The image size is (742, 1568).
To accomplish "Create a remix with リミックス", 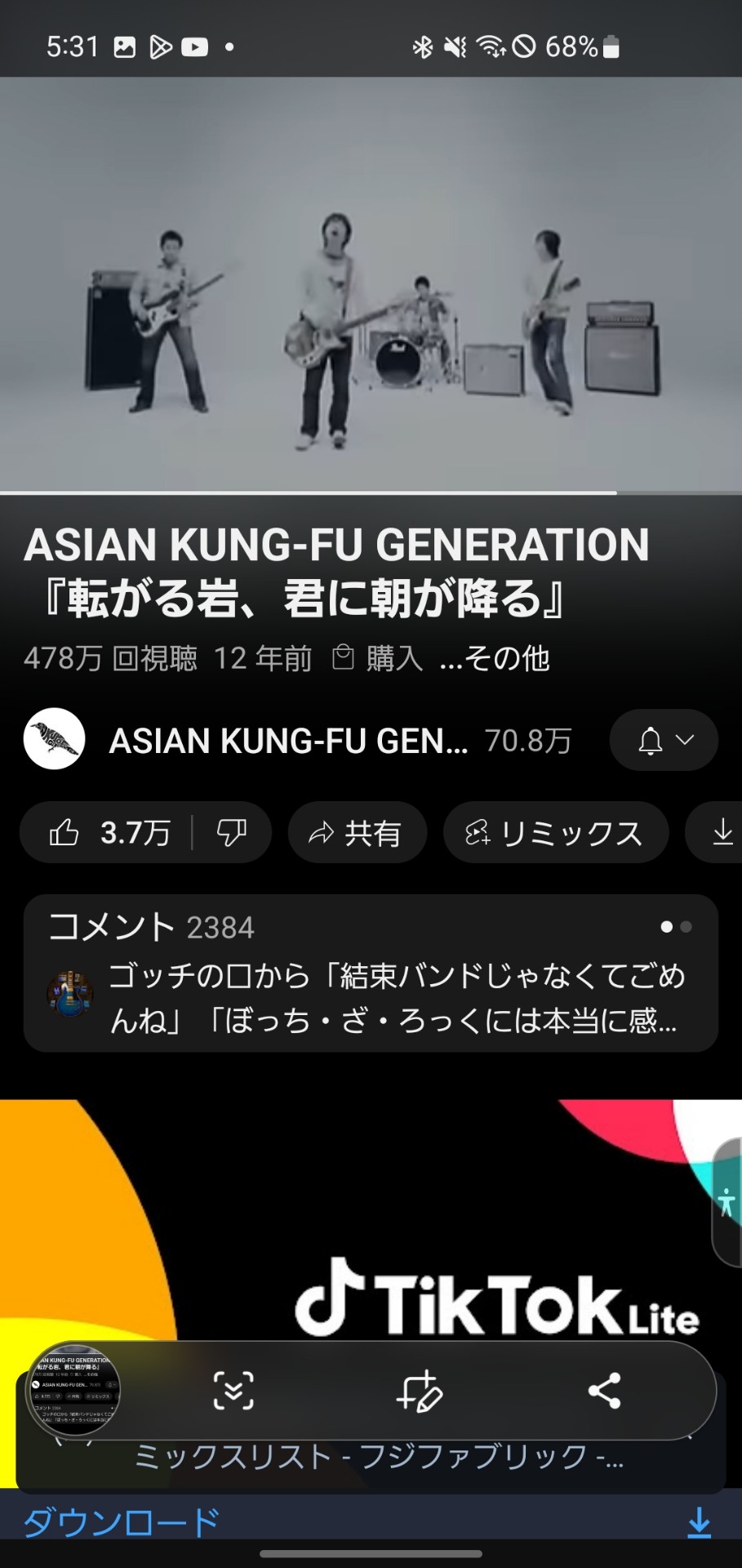I will 555,833.
